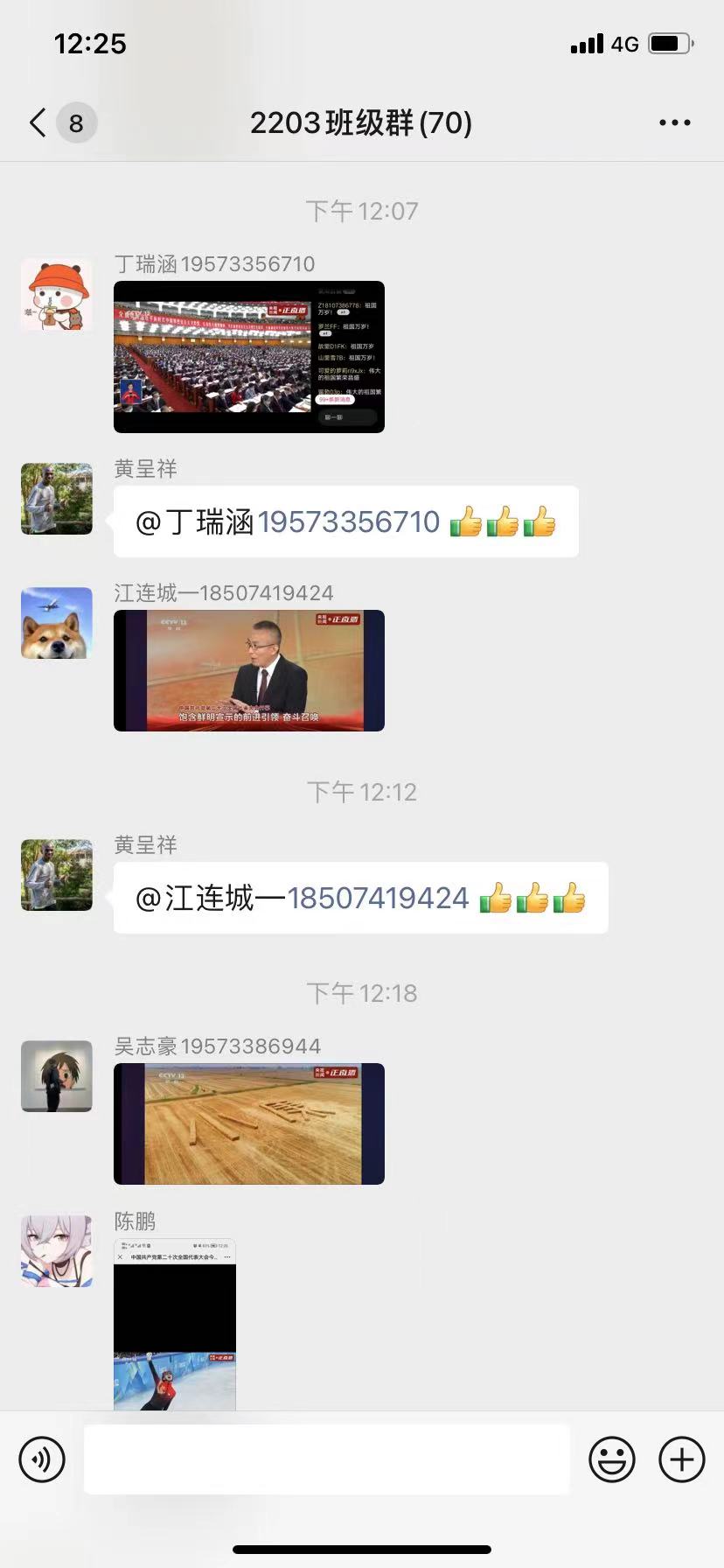Tap the message text field

(x=326, y=1459)
